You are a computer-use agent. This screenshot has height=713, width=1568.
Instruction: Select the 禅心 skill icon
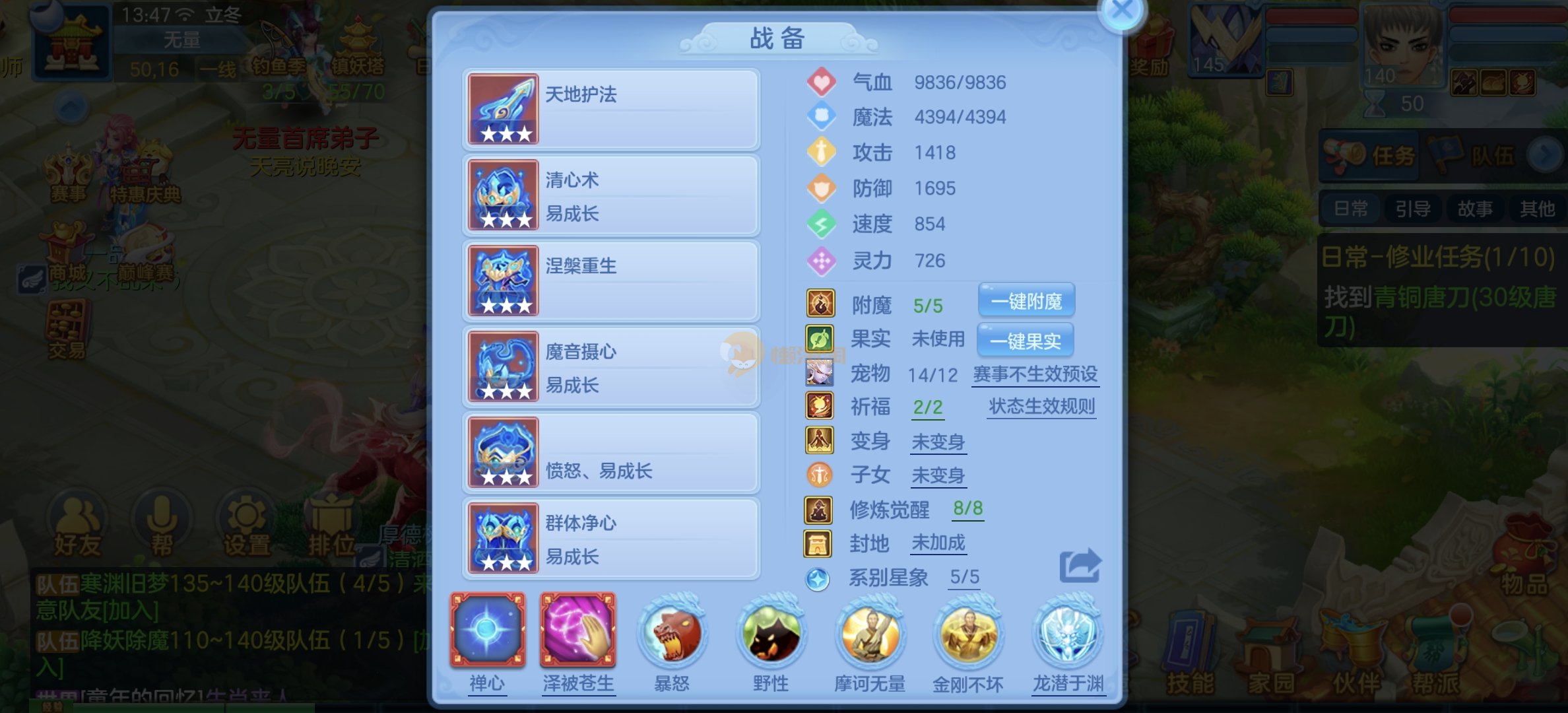[x=488, y=630]
